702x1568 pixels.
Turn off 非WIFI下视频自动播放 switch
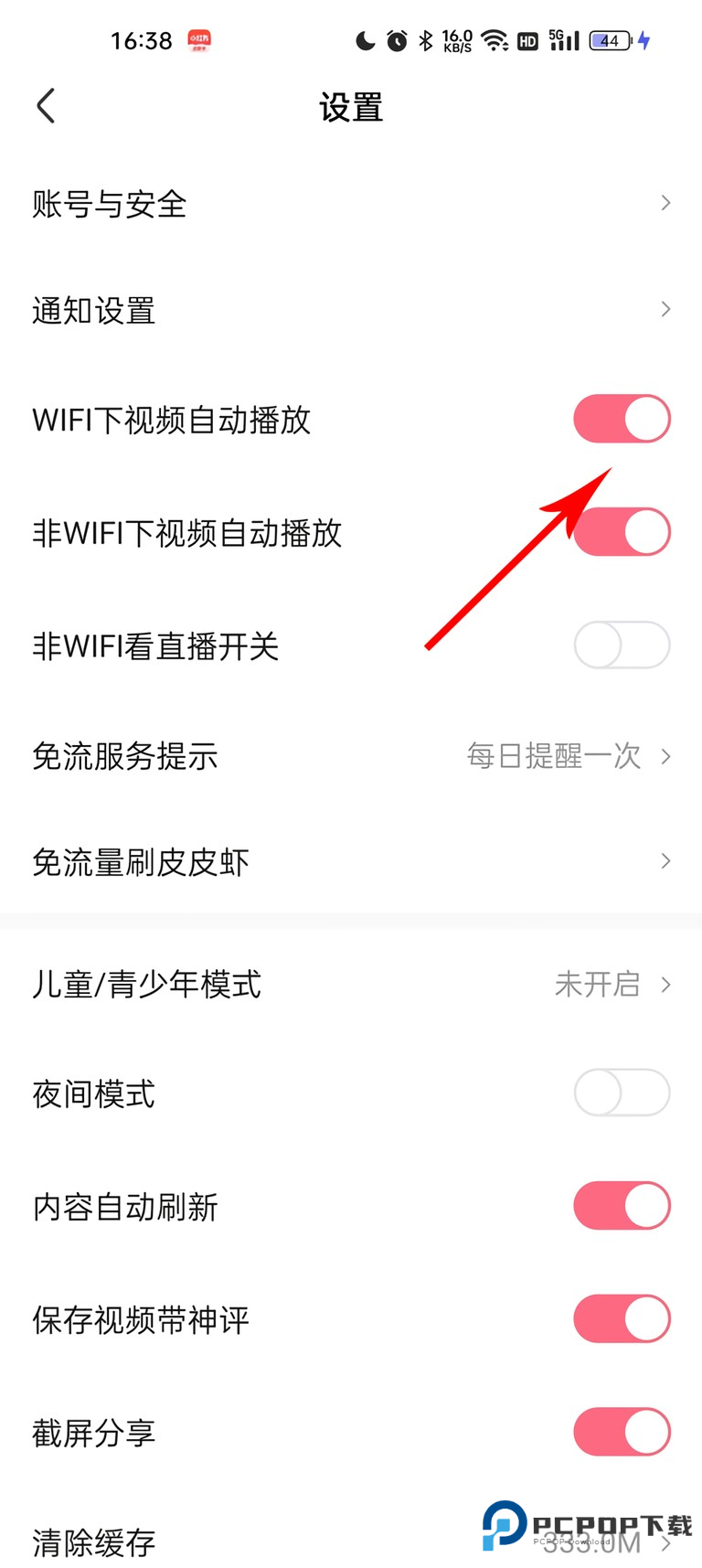[x=622, y=532]
